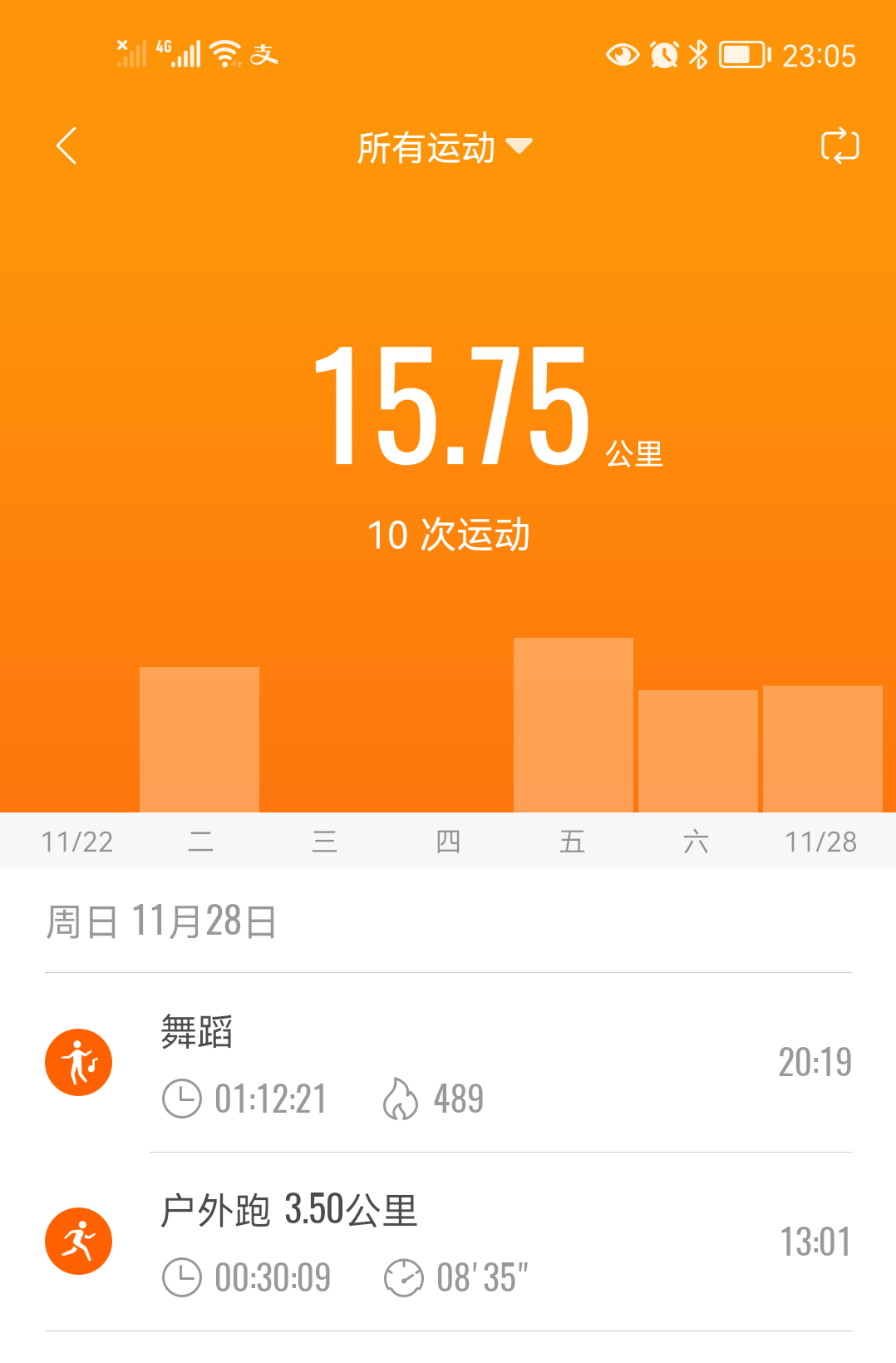
Task: Click the calorie flame icon next to 489
Action: click(402, 1099)
